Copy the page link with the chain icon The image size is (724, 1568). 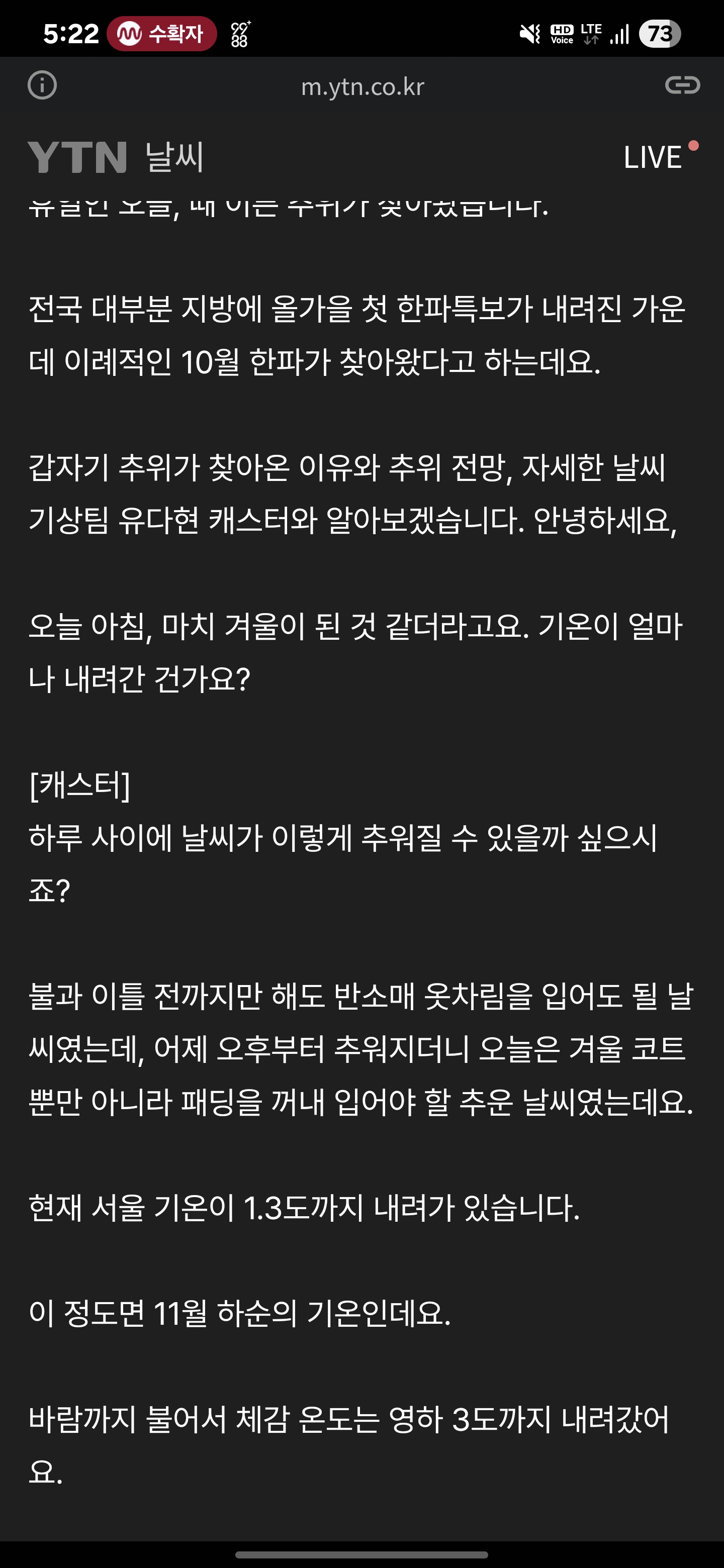pos(682,85)
